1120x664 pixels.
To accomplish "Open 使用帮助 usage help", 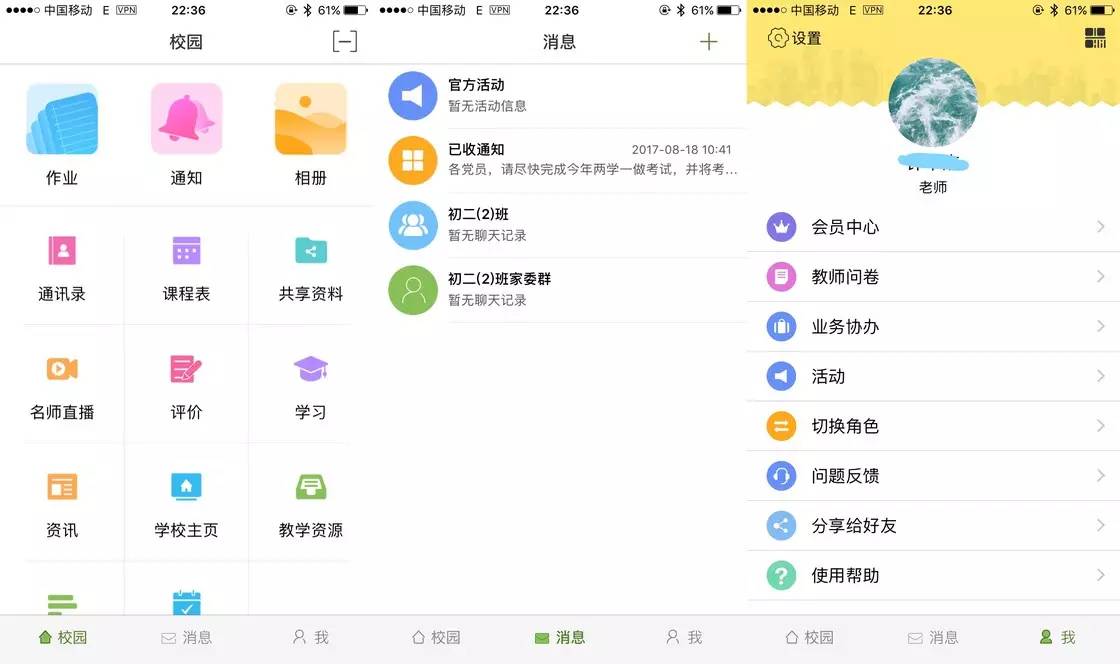I will [x=933, y=576].
